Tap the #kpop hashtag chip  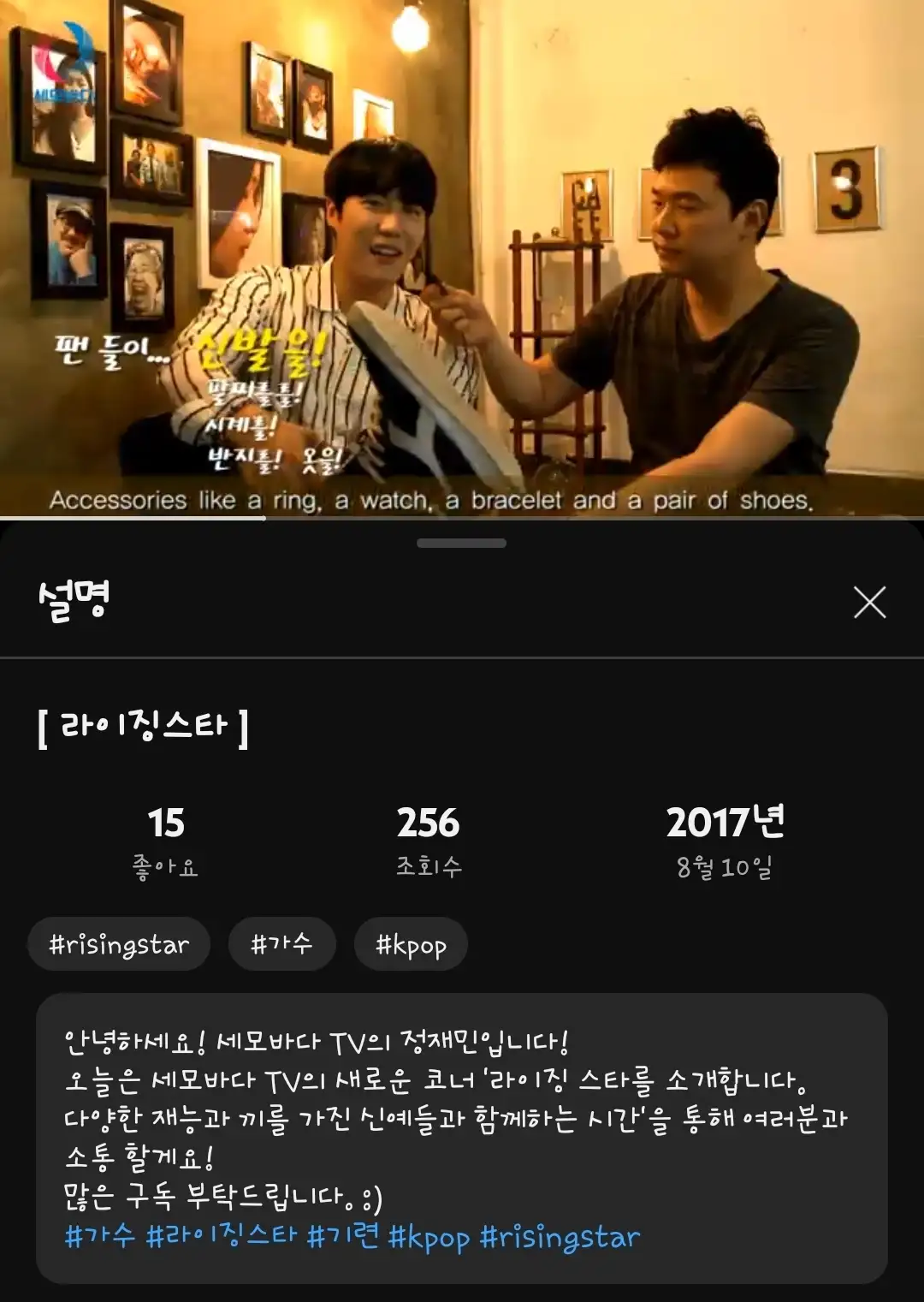point(411,944)
